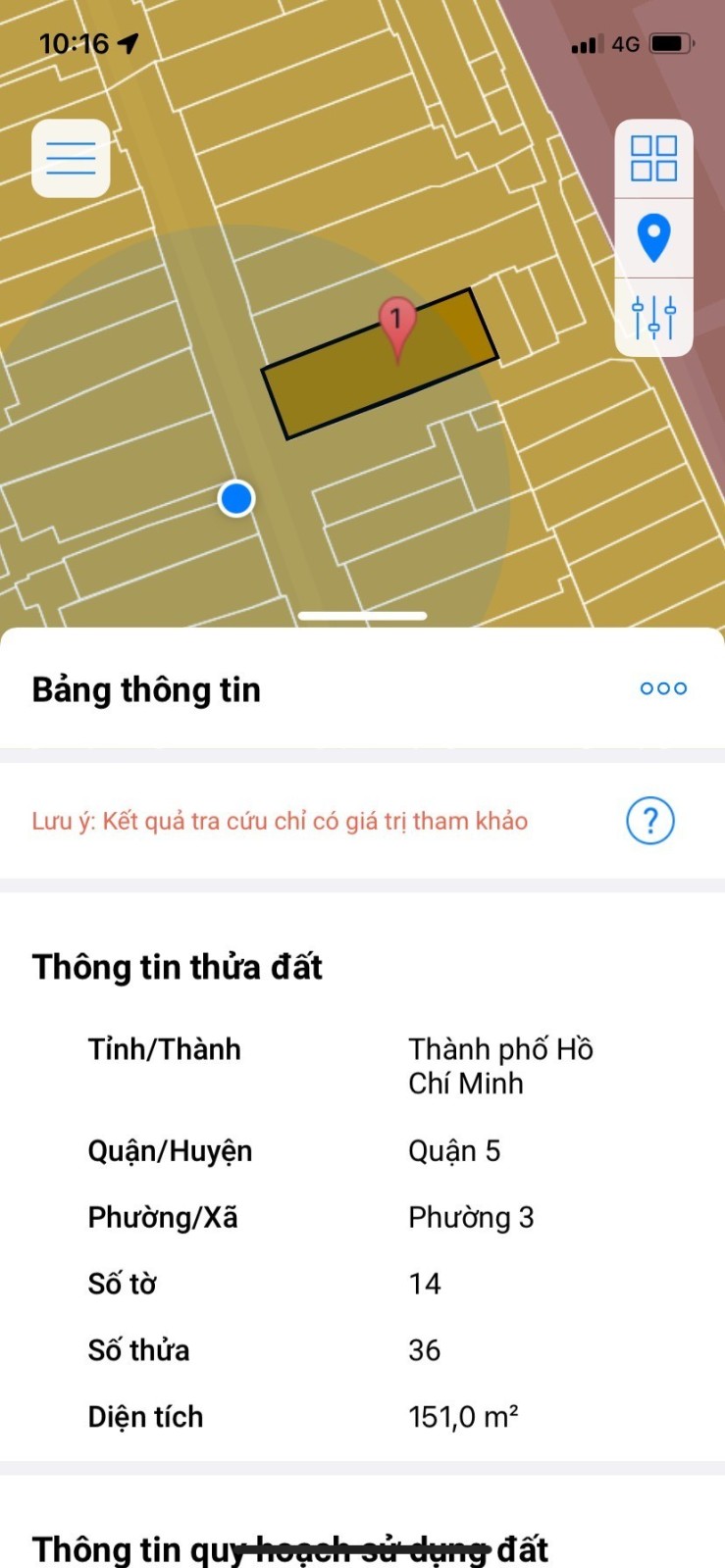Open the hamburger menu button

click(71, 158)
